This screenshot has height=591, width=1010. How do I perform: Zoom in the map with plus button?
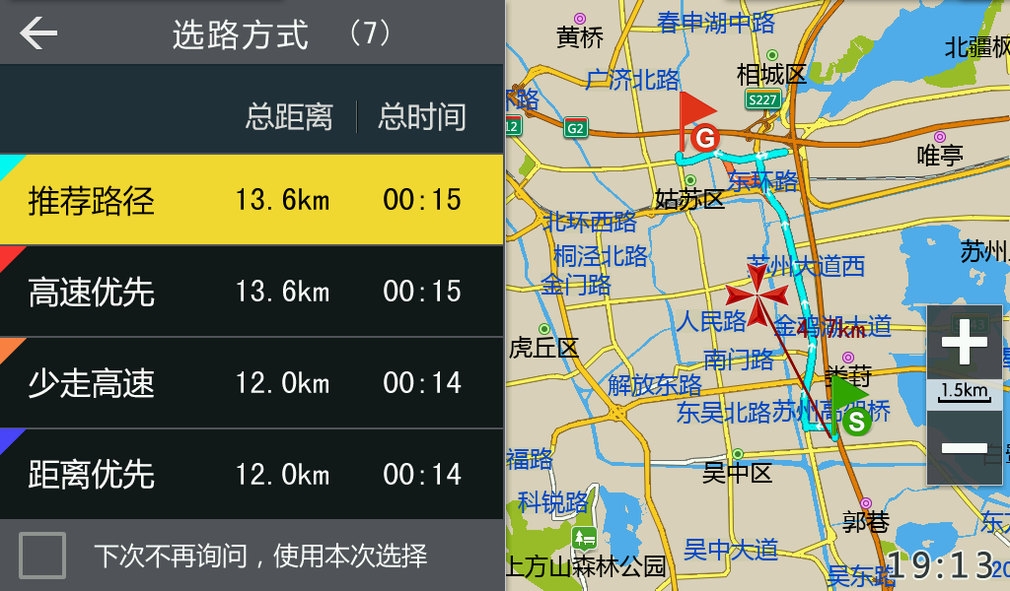click(964, 344)
